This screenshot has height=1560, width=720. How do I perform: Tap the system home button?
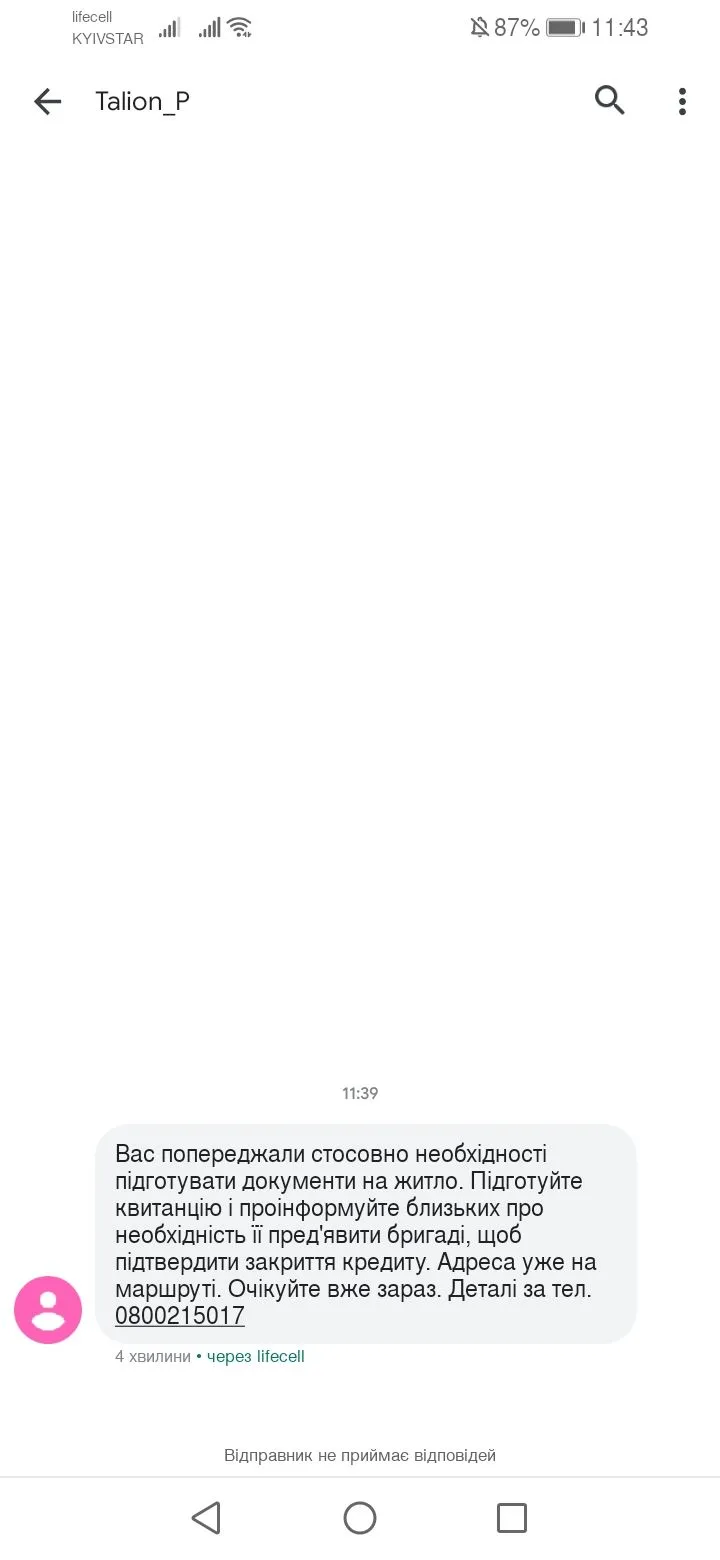(x=360, y=1518)
